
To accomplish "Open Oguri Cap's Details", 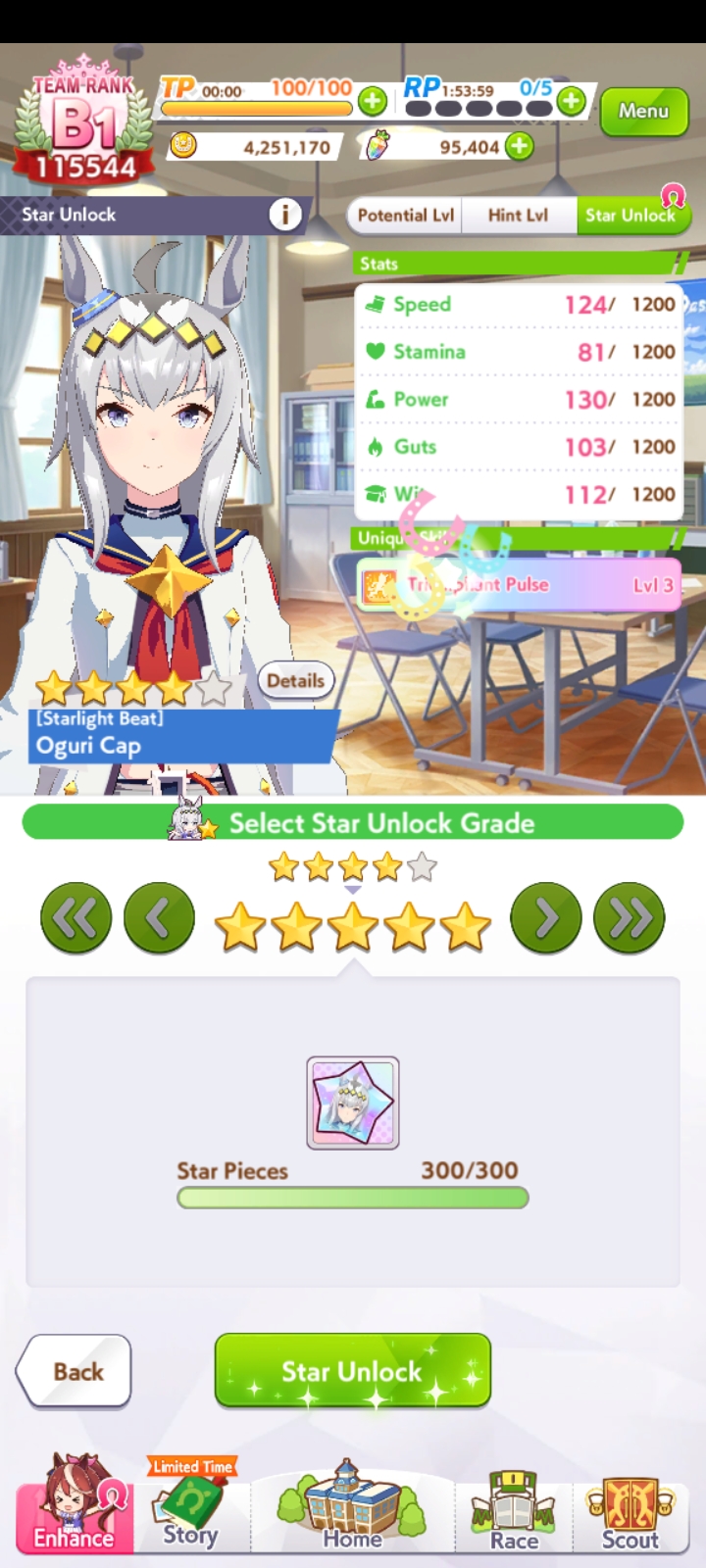I will tap(295, 680).
